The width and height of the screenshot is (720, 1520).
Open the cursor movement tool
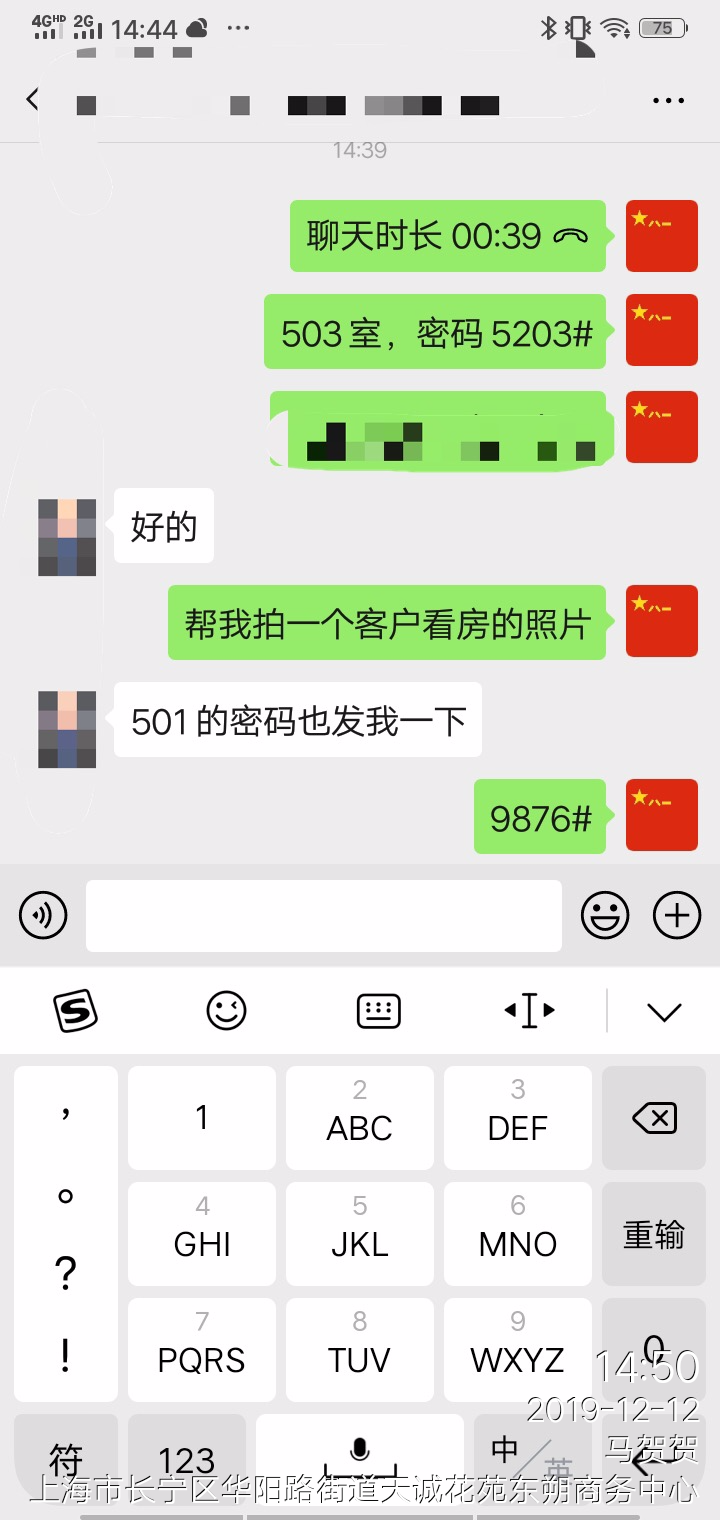[530, 1011]
